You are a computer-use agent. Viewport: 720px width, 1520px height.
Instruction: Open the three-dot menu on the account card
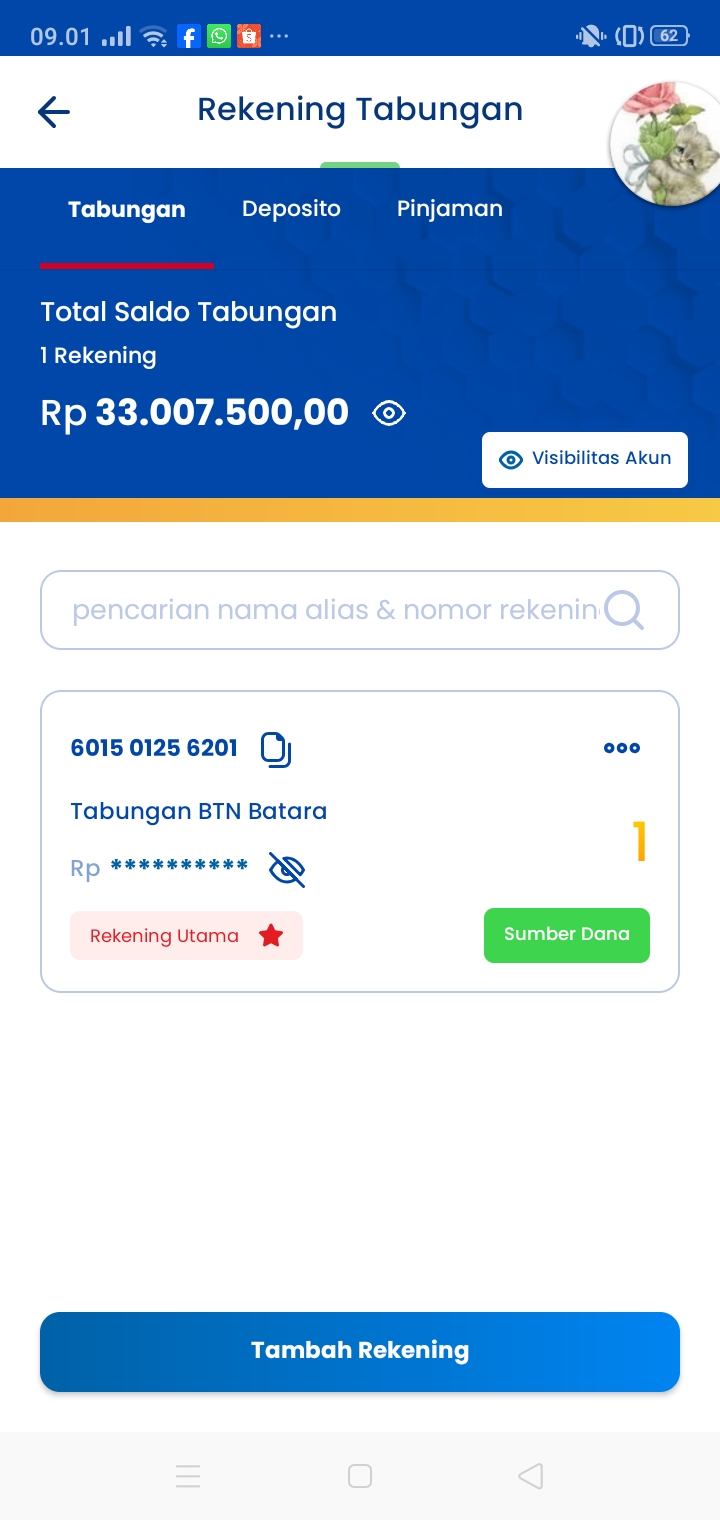pos(621,748)
